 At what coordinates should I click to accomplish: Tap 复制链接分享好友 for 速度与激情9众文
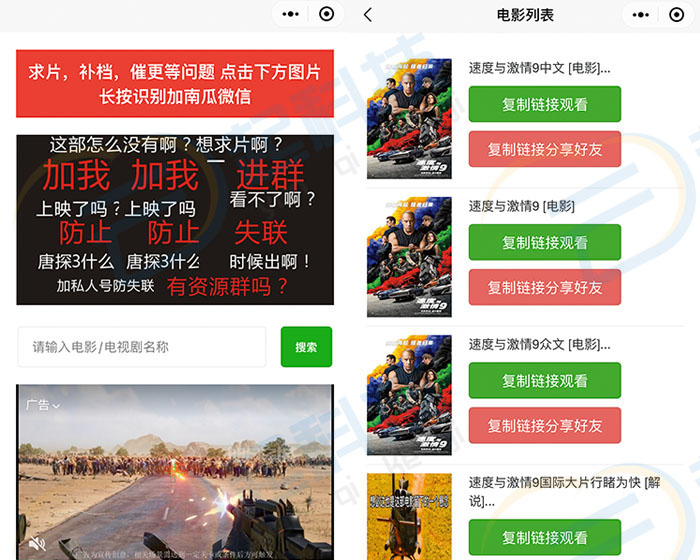click(x=545, y=425)
